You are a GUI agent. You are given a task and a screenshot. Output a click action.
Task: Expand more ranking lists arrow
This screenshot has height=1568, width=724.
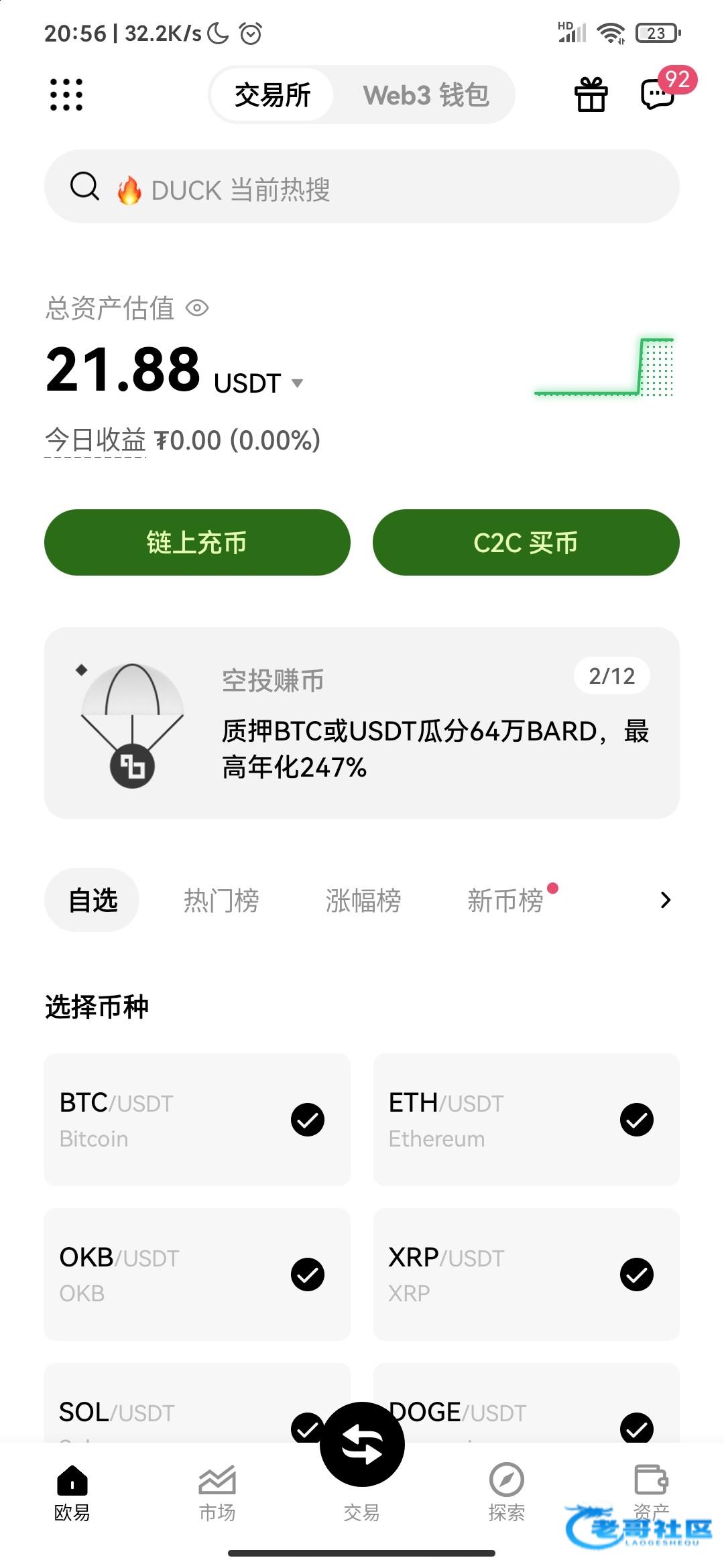(x=665, y=900)
